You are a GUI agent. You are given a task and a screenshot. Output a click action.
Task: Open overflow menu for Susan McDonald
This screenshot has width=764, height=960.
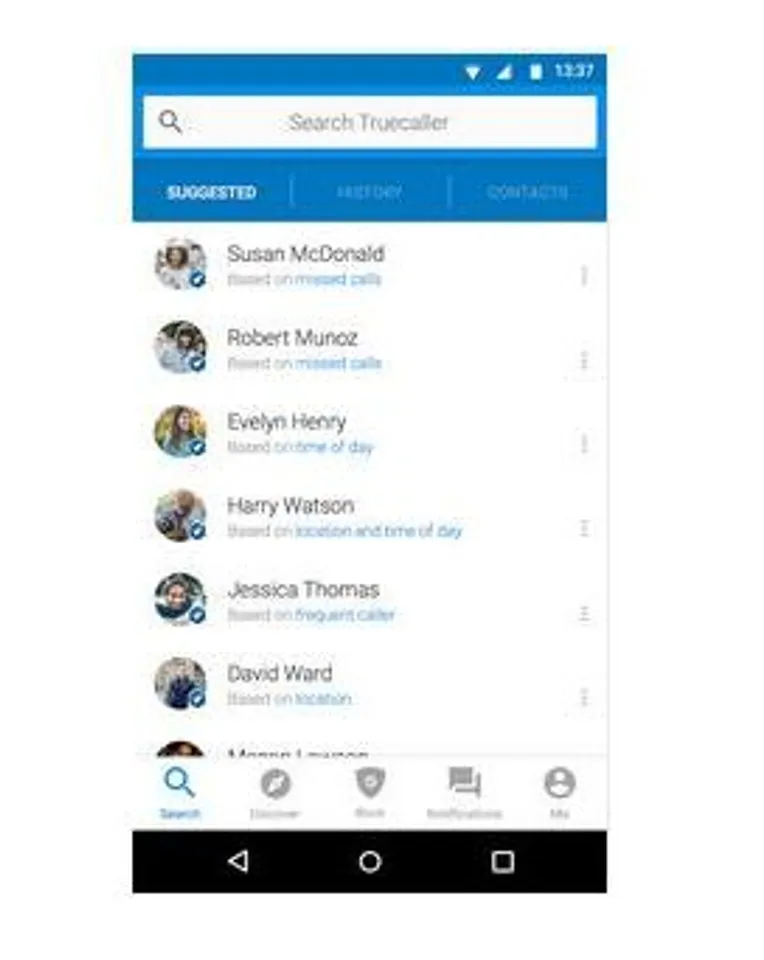(x=584, y=277)
